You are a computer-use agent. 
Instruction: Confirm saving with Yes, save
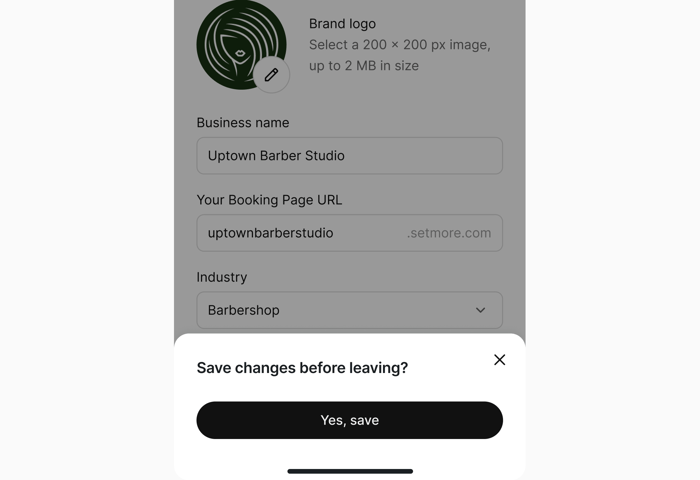coord(349,420)
